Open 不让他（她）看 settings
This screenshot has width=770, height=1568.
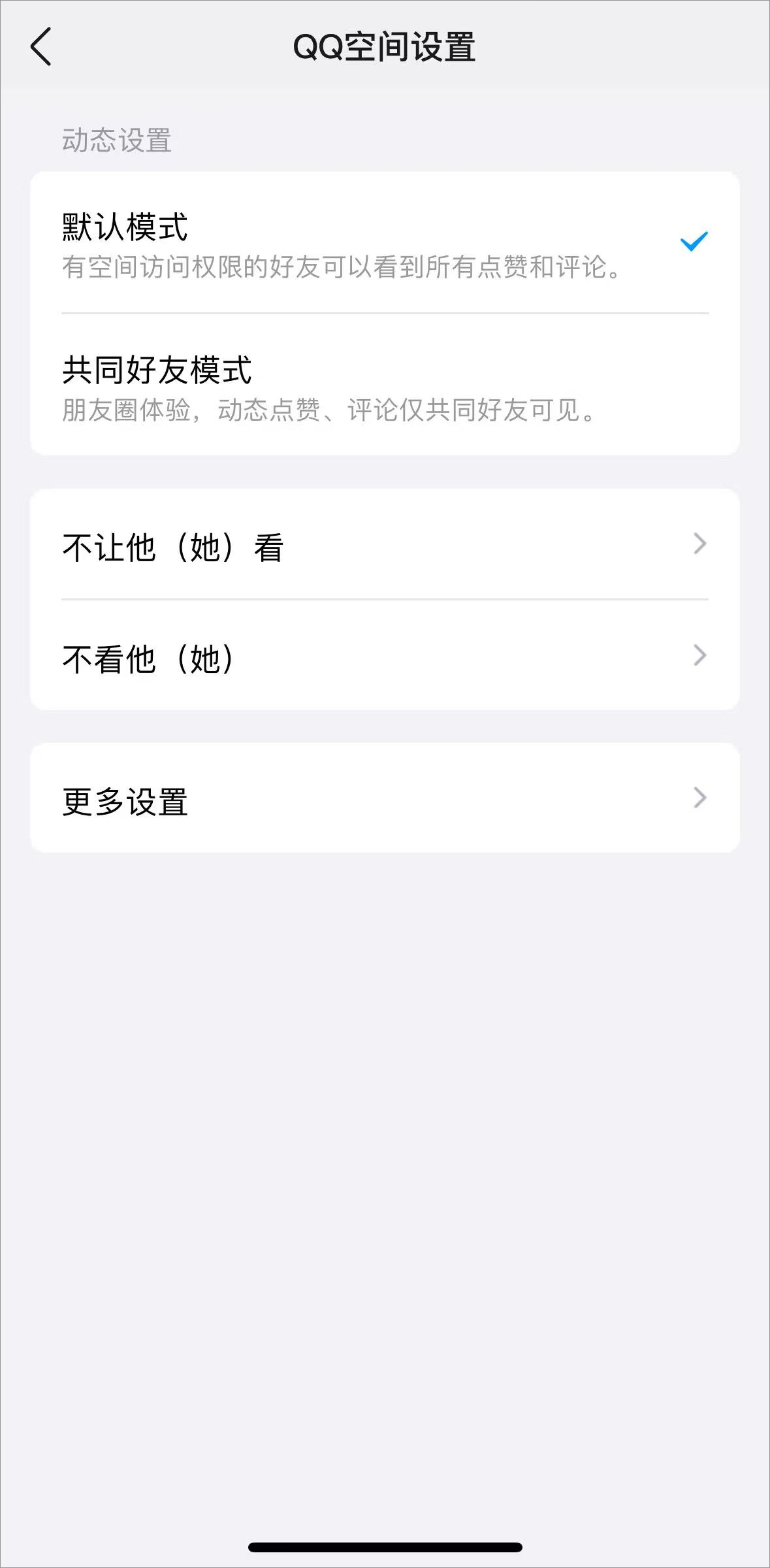click(x=384, y=546)
